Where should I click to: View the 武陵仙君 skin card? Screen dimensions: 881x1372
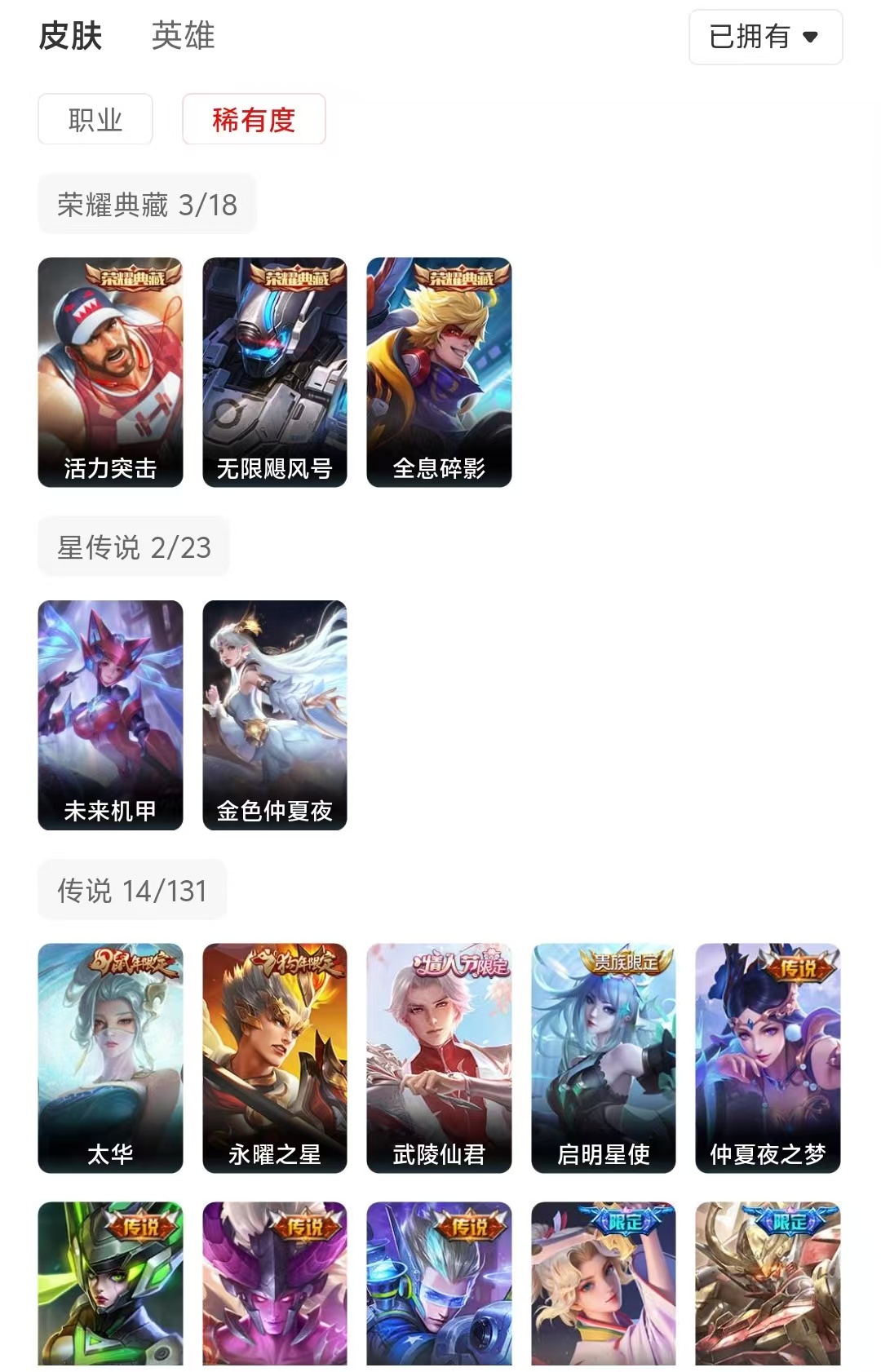(x=439, y=1058)
